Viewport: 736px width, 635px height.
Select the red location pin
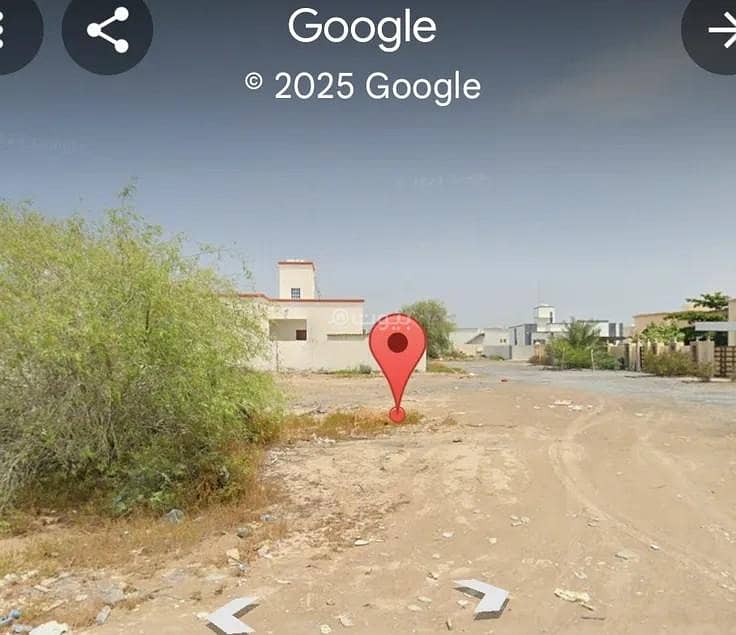[x=397, y=348]
